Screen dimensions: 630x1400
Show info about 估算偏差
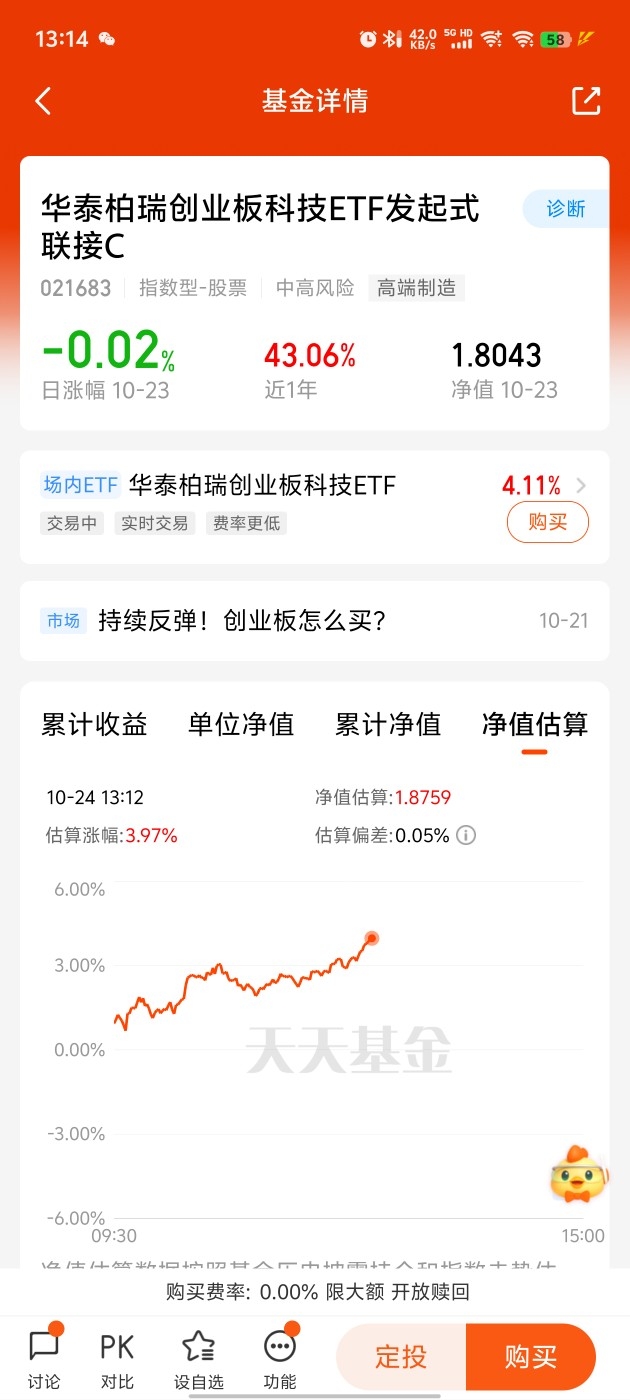tap(466, 835)
